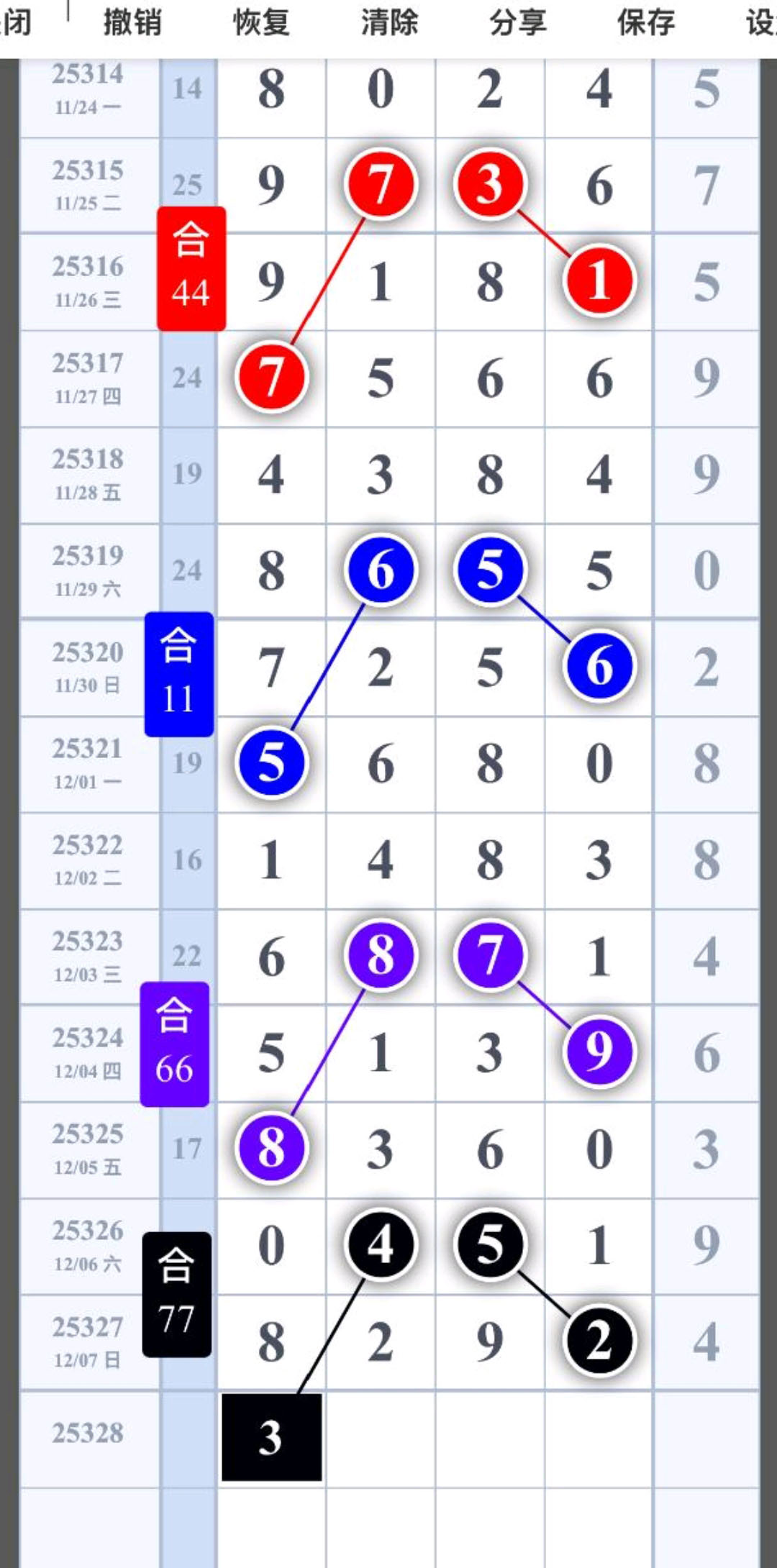Tap the 清除 clear chart button
This screenshot has width=777, height=1568.
point(388,24)
